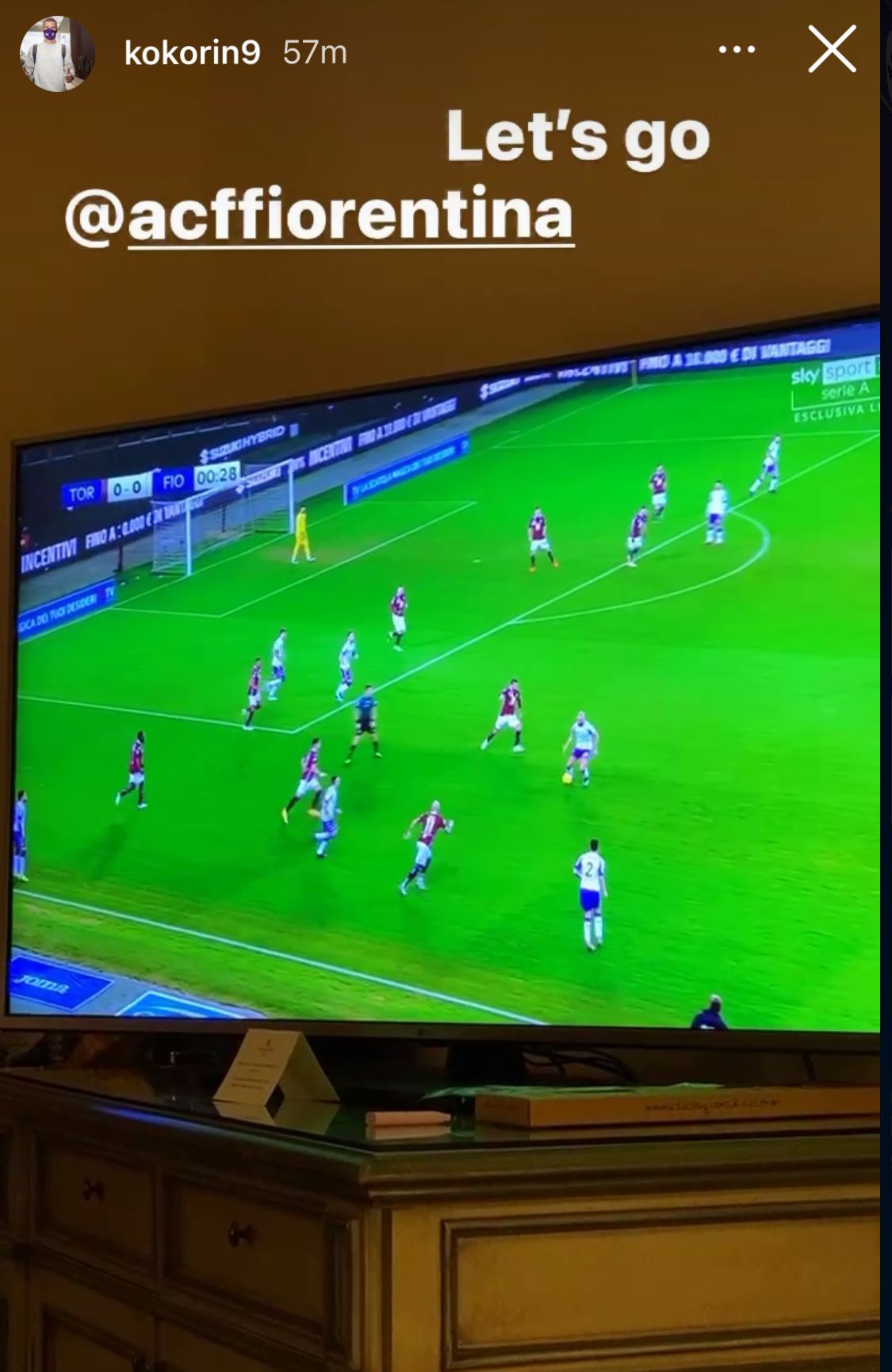Close the story viewer
Image resolution: width=892 pixels, height=1372 pixels.
click(832, 49)
